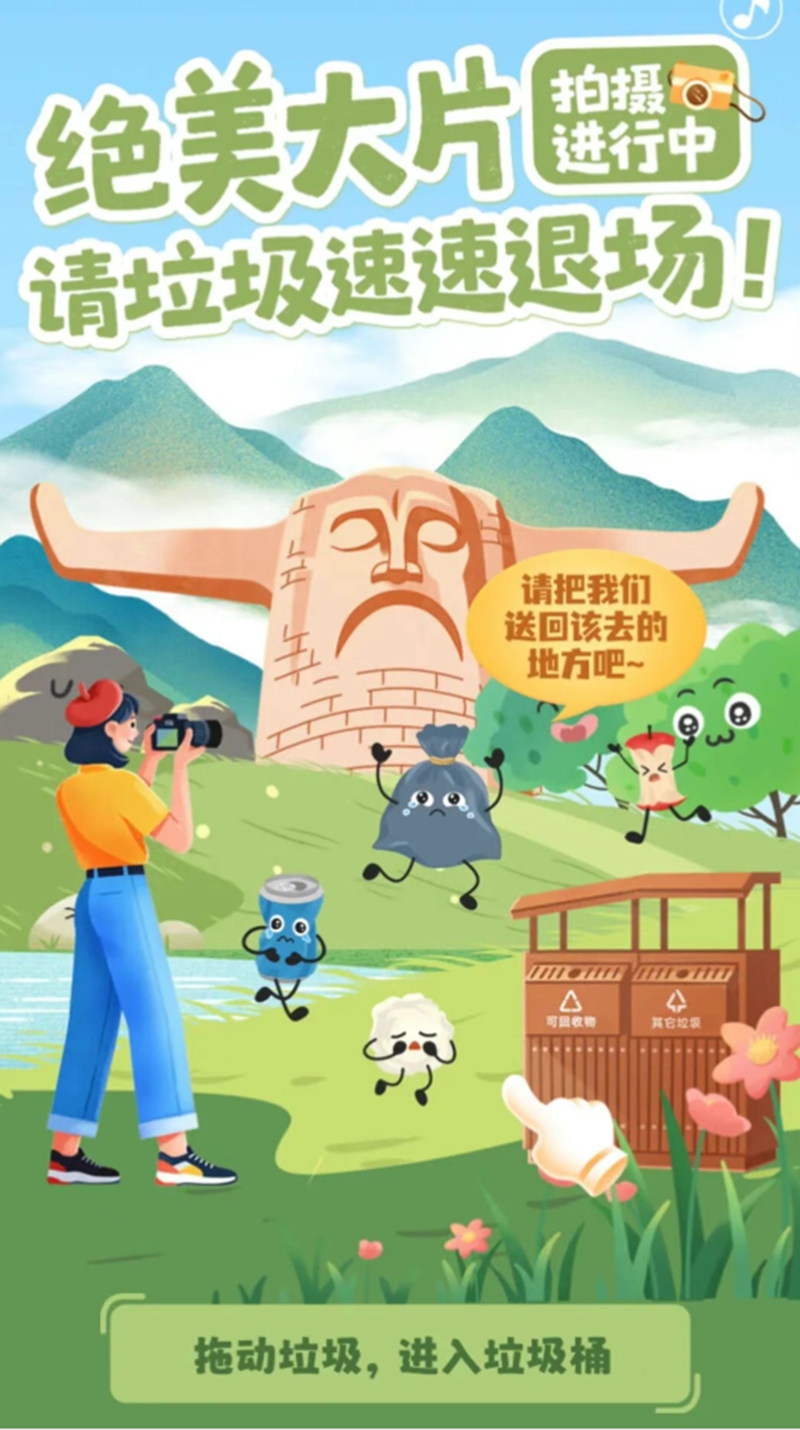Toggle the background music note icon

751,13
